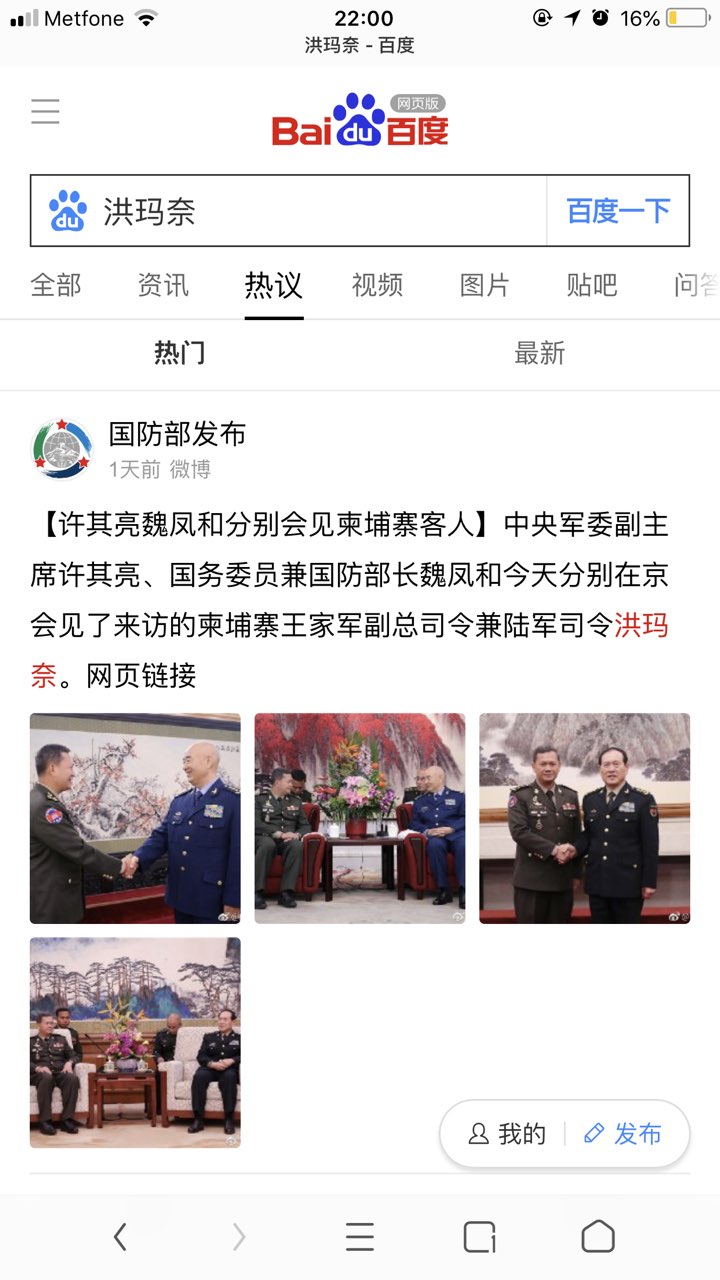Open the 图片 tab

[484, 285]
